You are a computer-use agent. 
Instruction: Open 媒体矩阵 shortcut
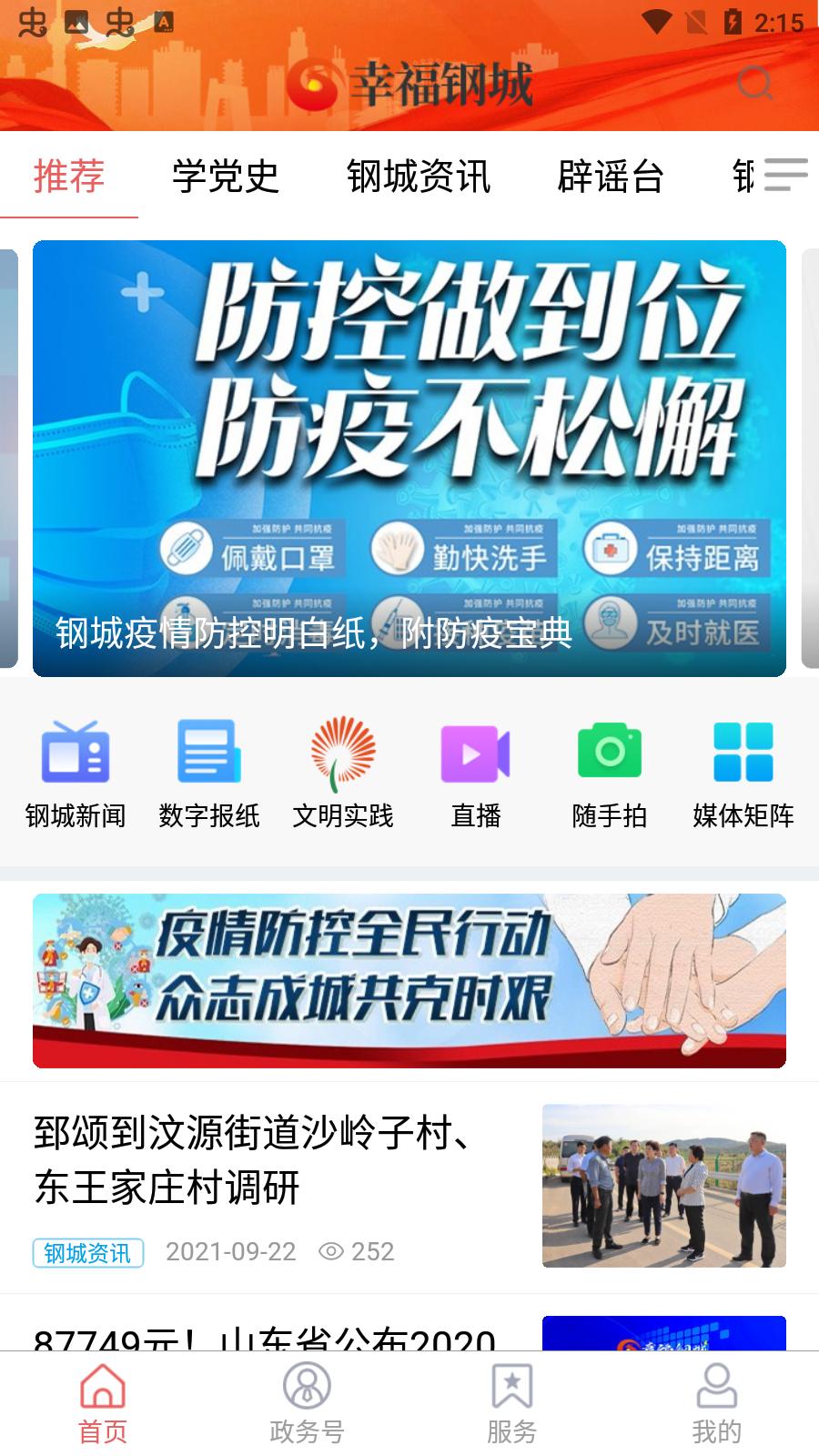point(743,774)
